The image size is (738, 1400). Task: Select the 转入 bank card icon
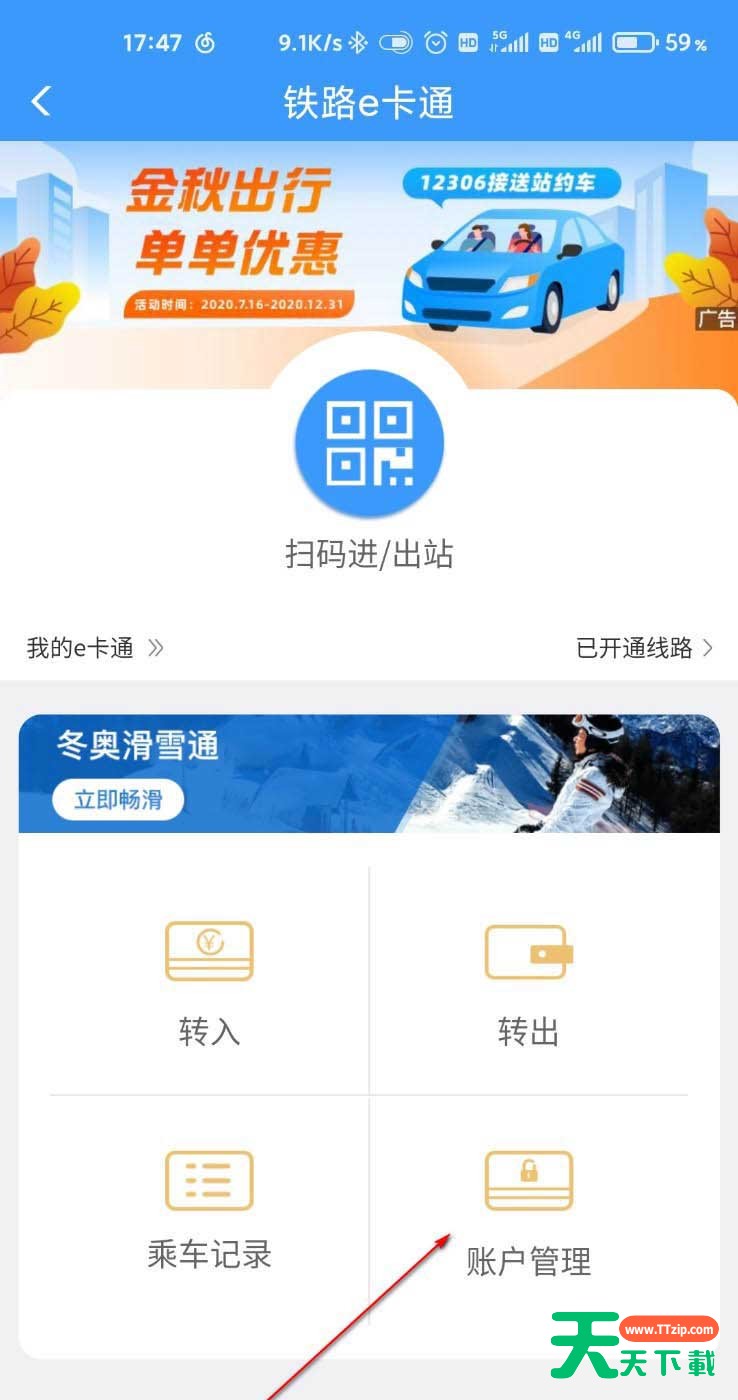207,951
